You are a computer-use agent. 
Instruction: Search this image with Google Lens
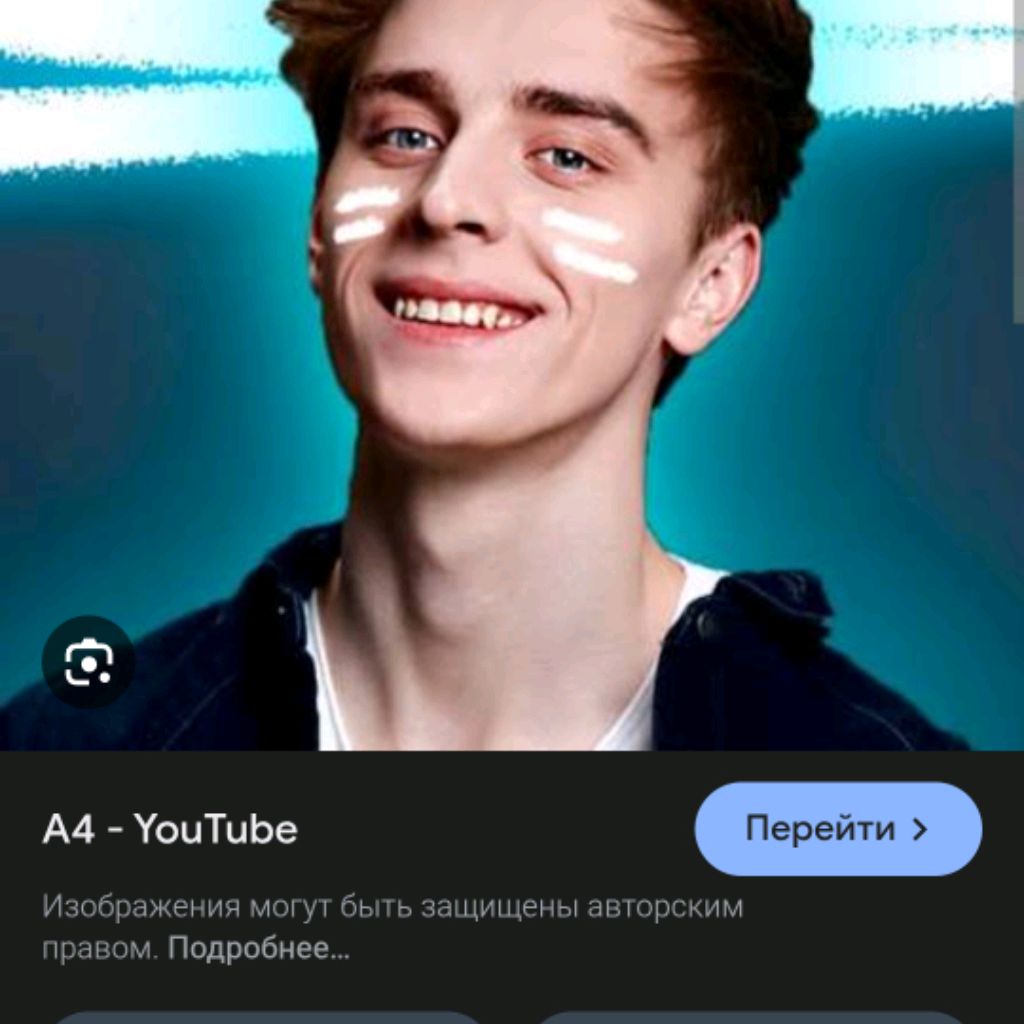pos(88,662)
